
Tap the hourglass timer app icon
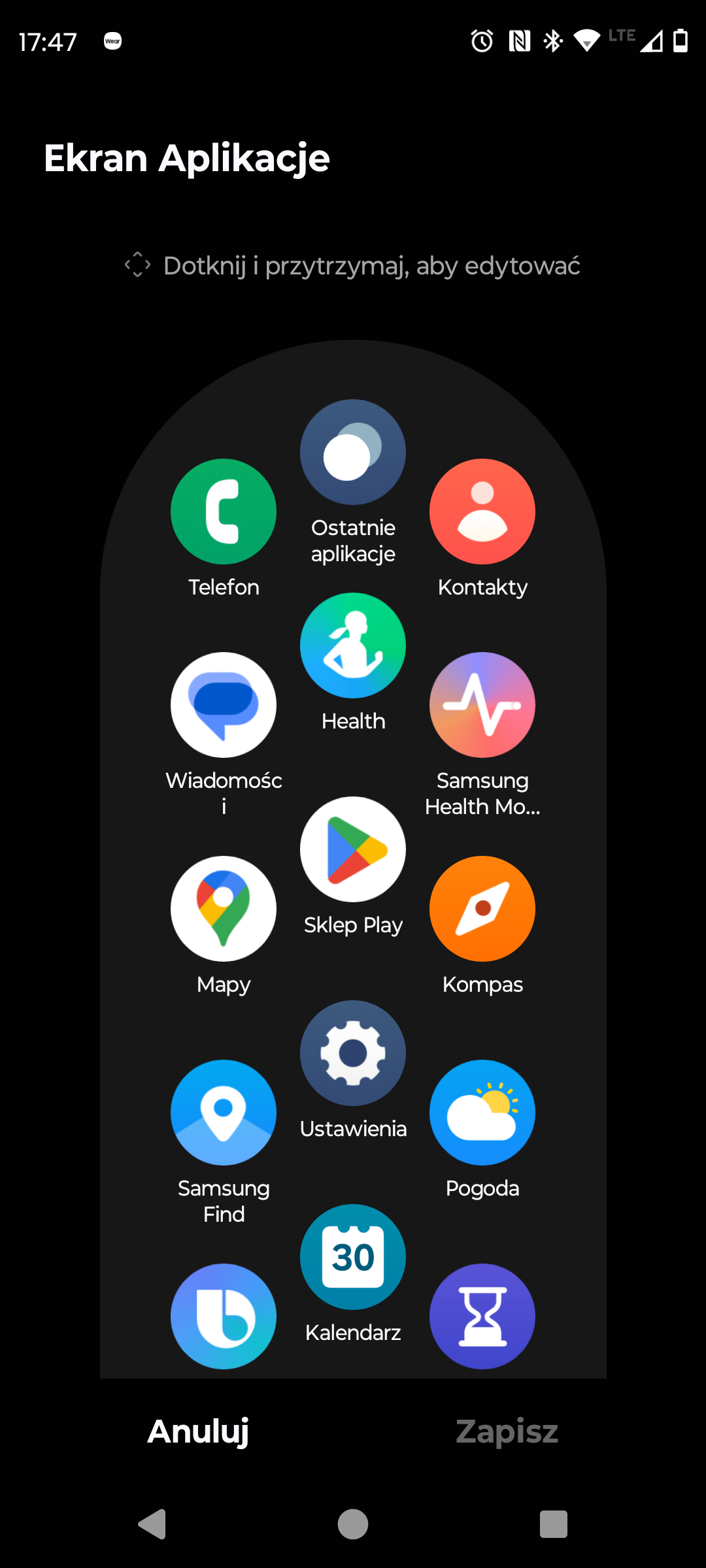482,1316
